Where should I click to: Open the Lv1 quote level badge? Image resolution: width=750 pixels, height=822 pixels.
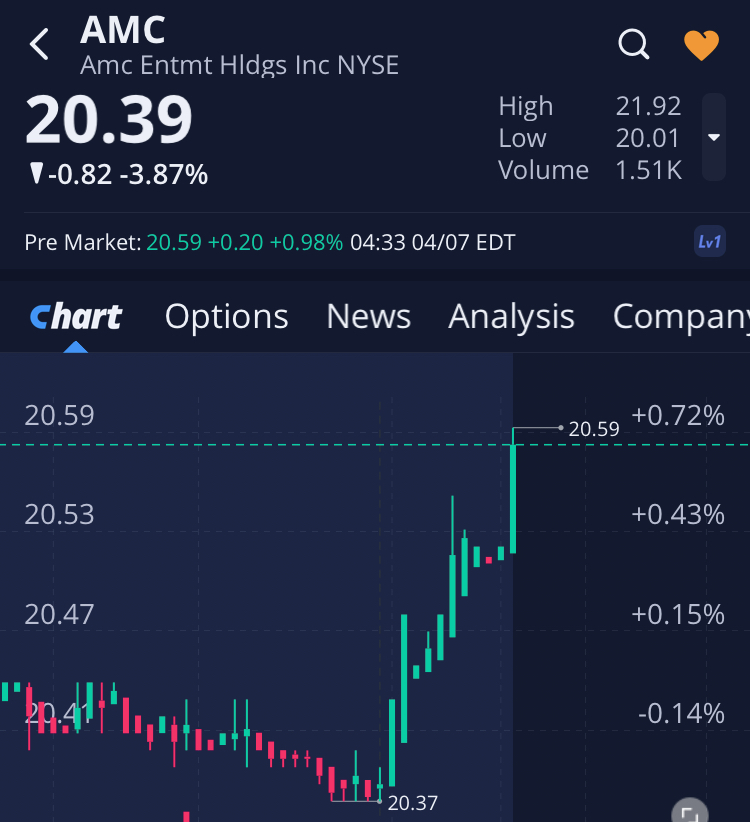(709, 242)
